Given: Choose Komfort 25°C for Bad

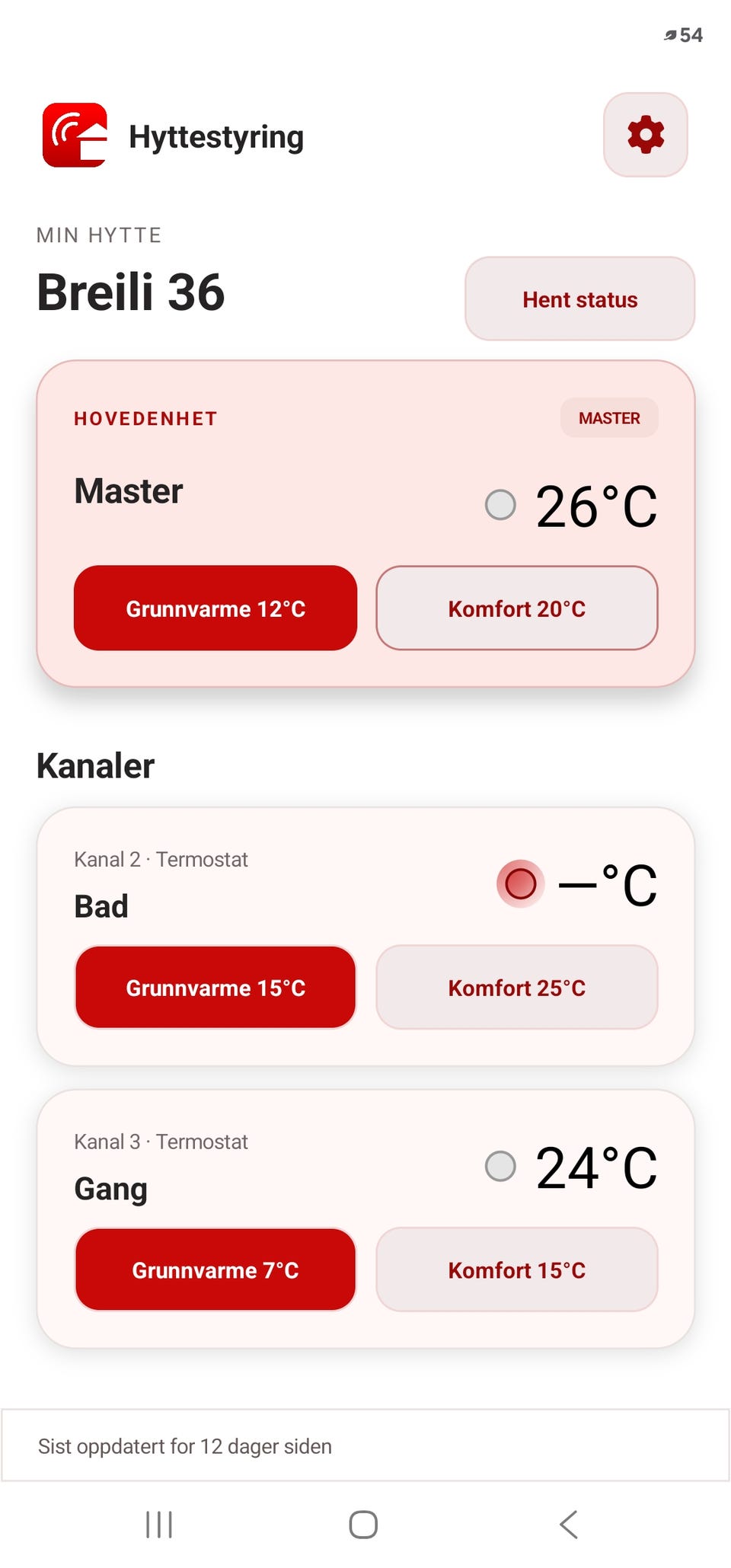Looking at the screenshot, I should 516,987.
